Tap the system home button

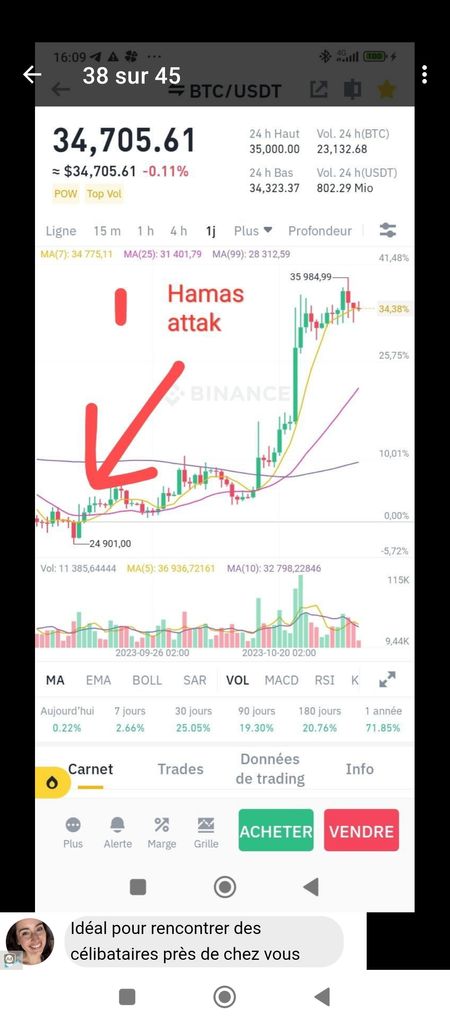pos(225,997)
